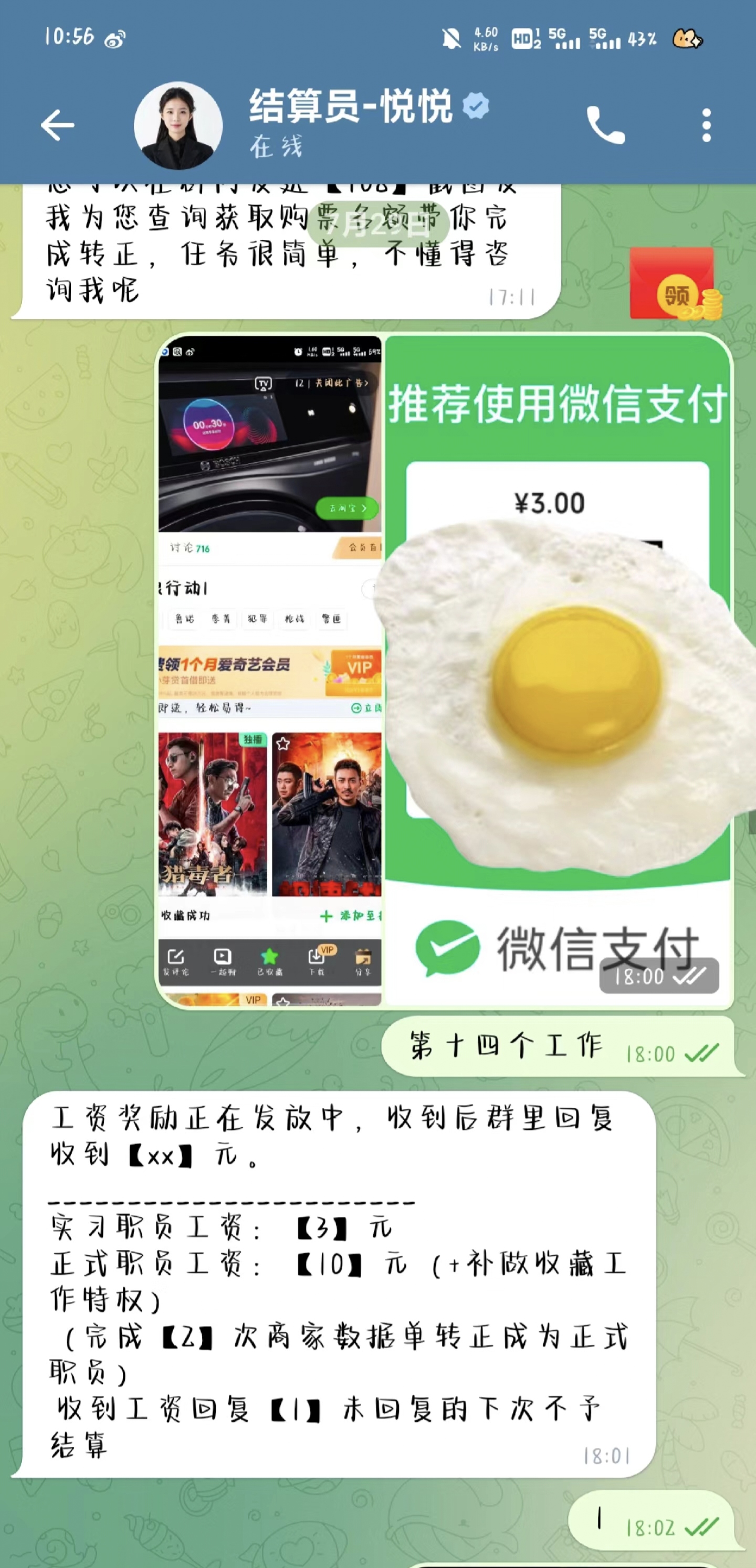Open the WeChat Pay ¥3.00 screenshot image
This screenshot has width=756, height=1568.
[558, 670]
